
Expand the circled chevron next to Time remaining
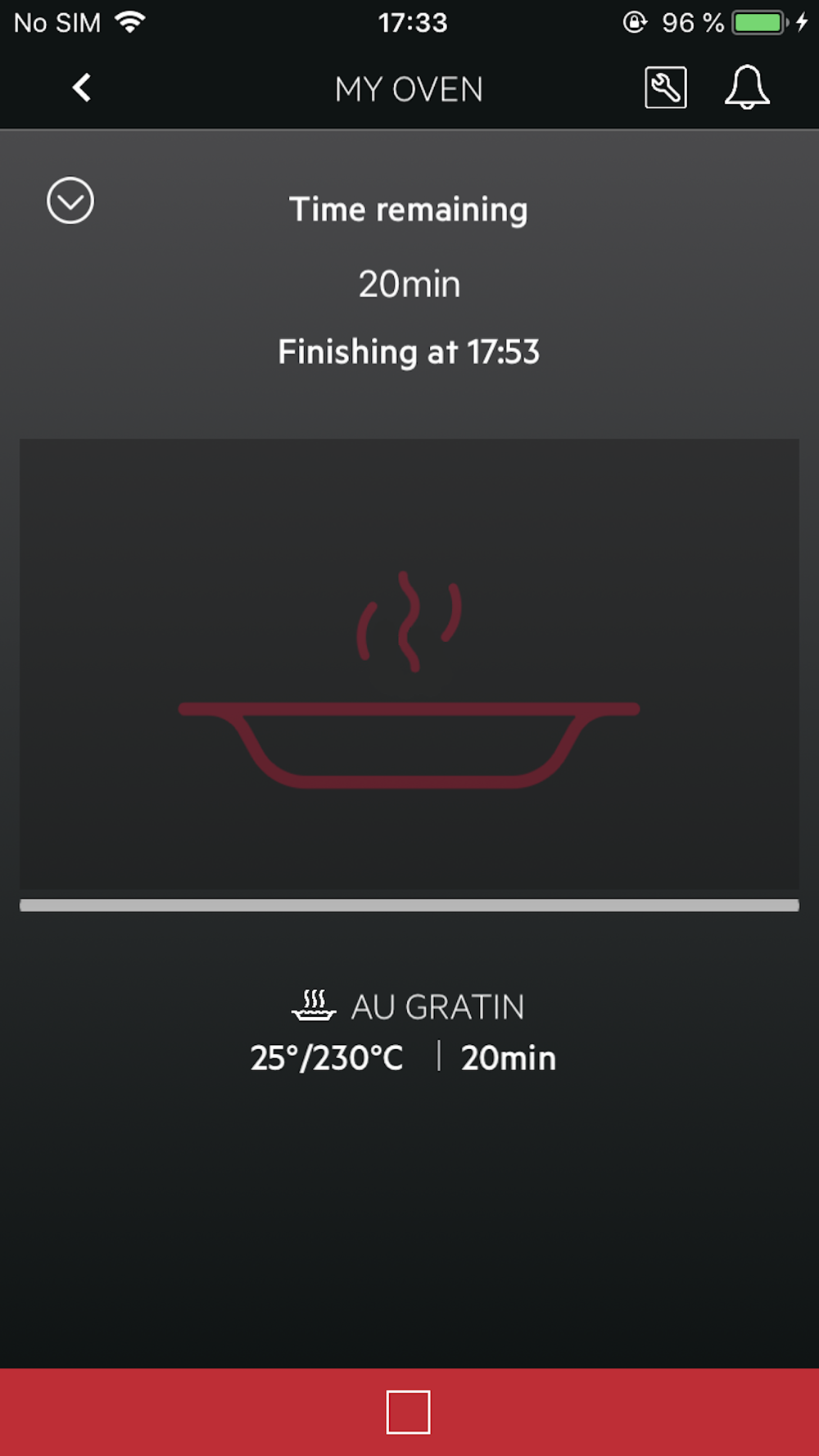pyautogui.click(x=70, y=201)
